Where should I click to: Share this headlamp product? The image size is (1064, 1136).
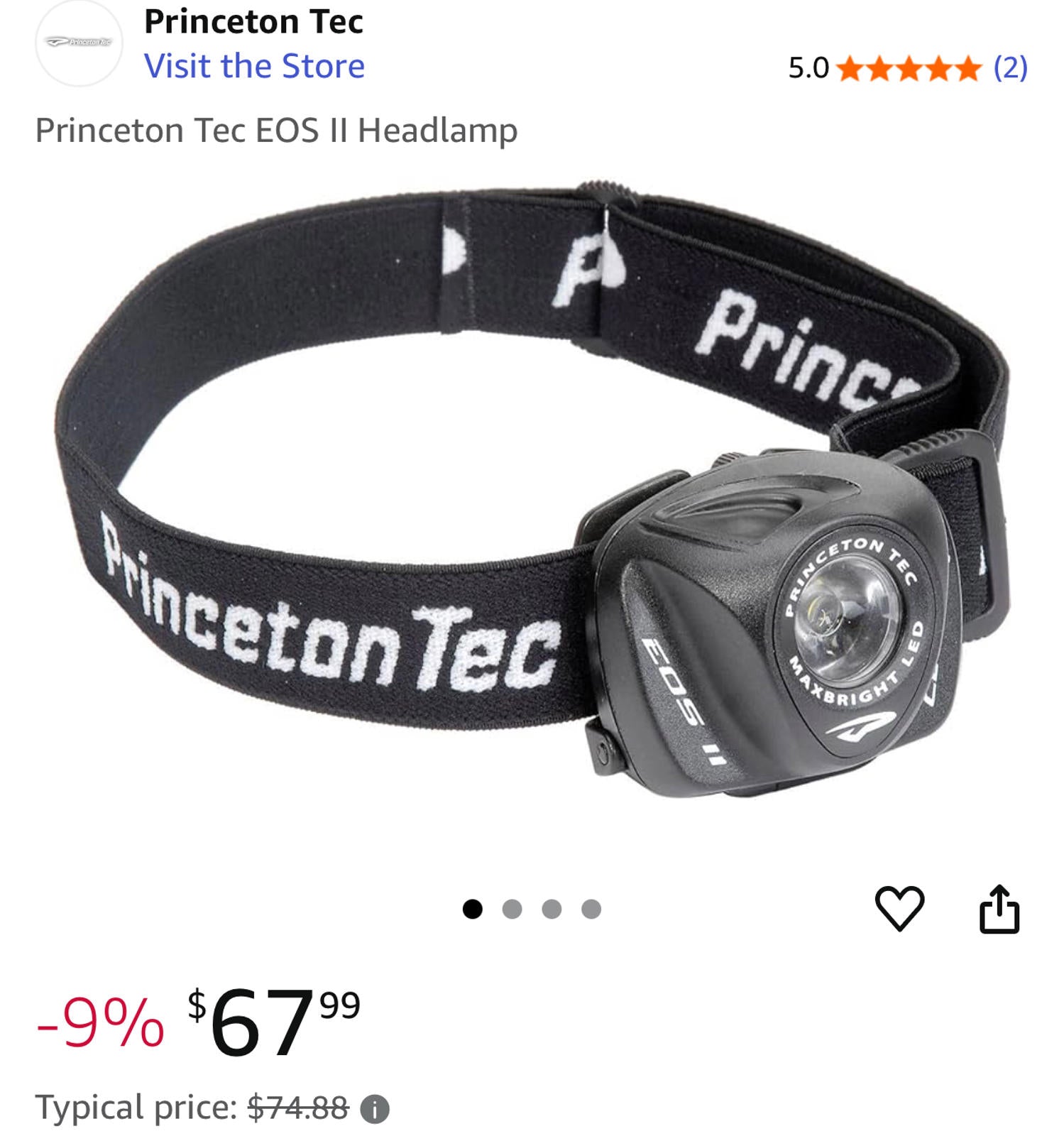(999, 908)
